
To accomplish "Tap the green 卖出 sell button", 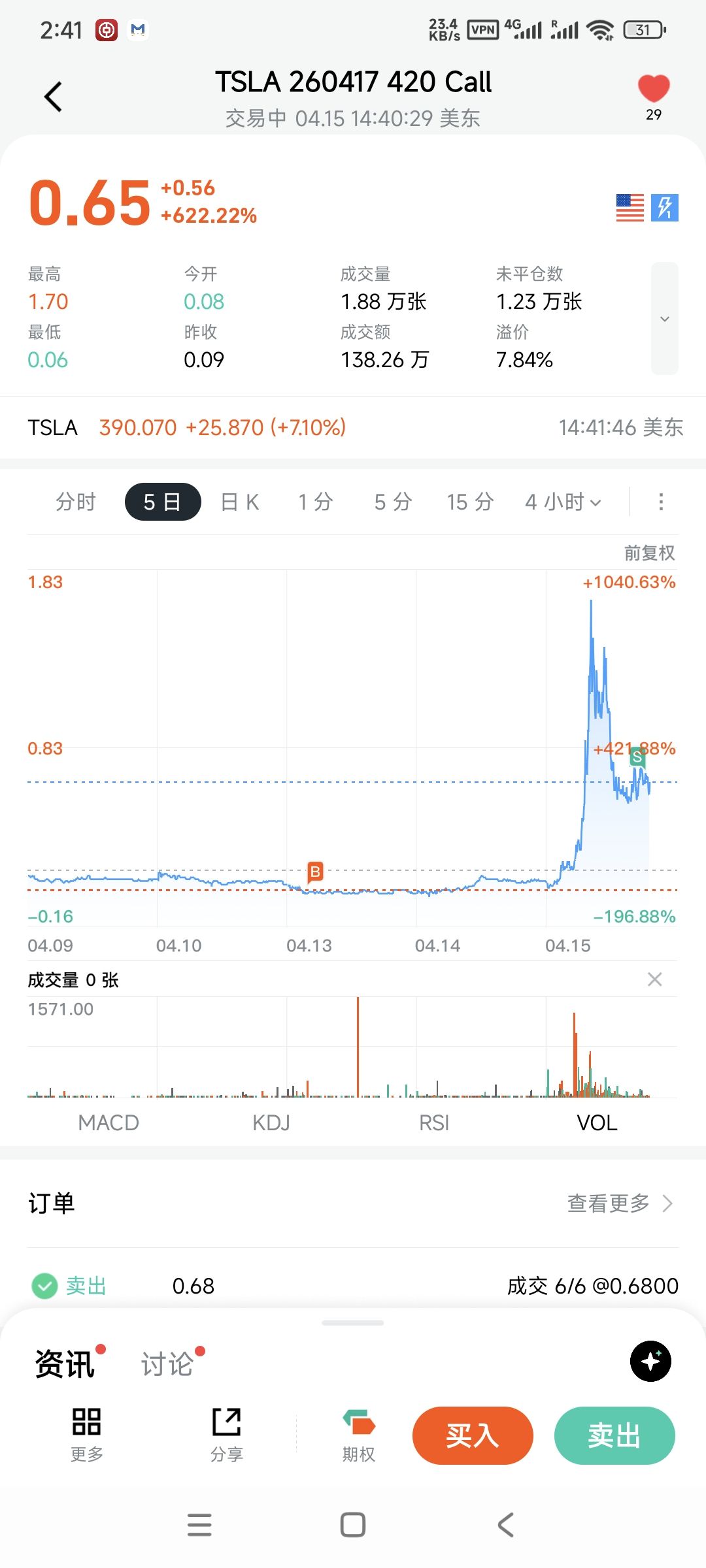I will (614, 1435).
